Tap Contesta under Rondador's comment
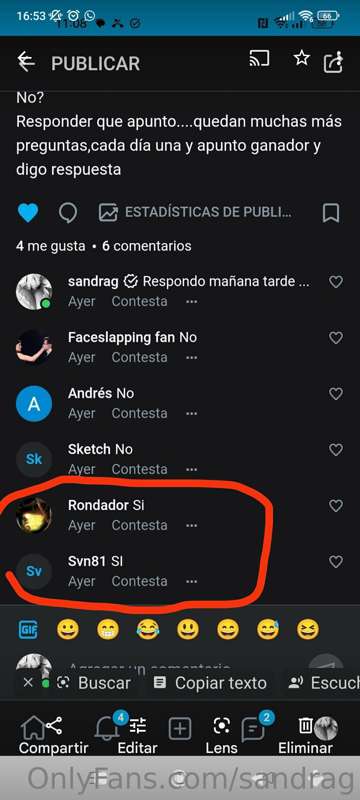Image resolution: width=360 pixels, height=800 pixels. 139,525
